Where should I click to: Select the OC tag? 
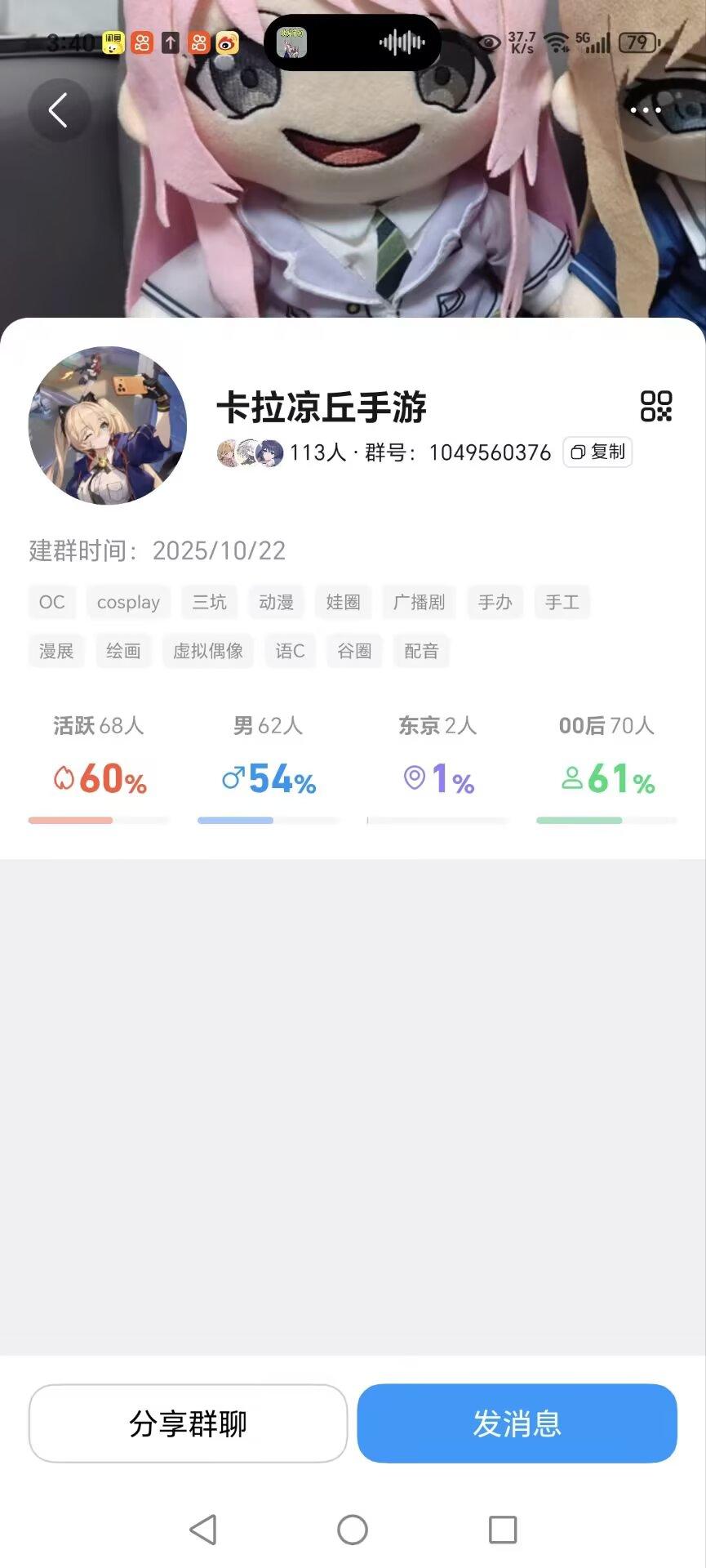[51, 602]
